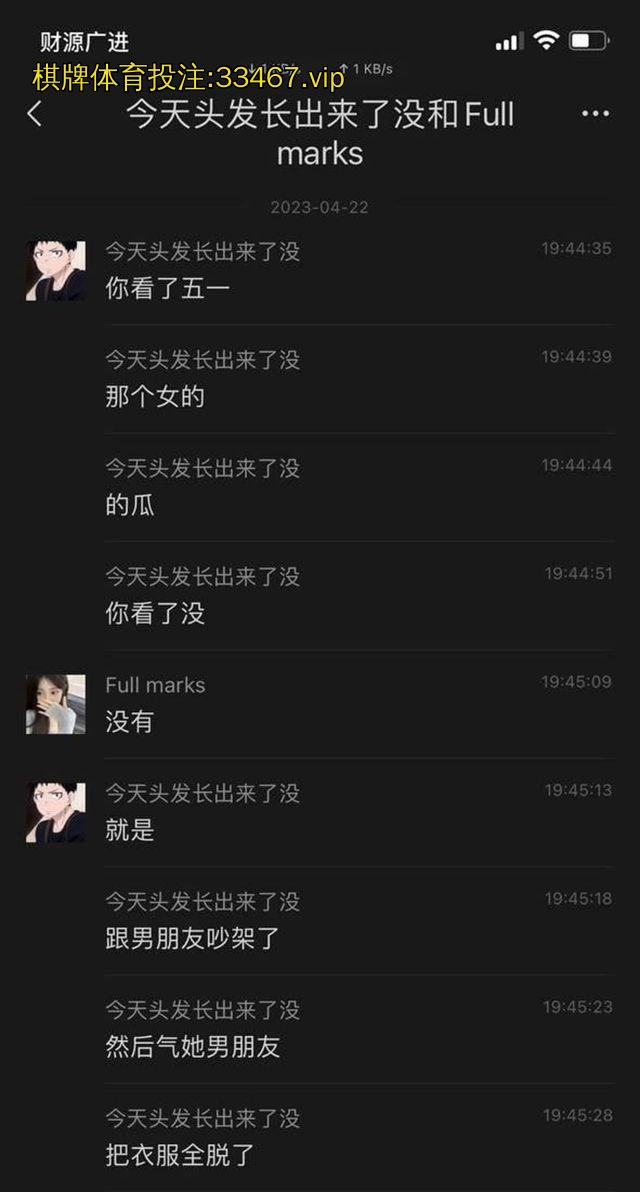The height and width of the screenshot is (1192, 640).
Task: Open the three-dot overflow menu
Action: point(595,114)
